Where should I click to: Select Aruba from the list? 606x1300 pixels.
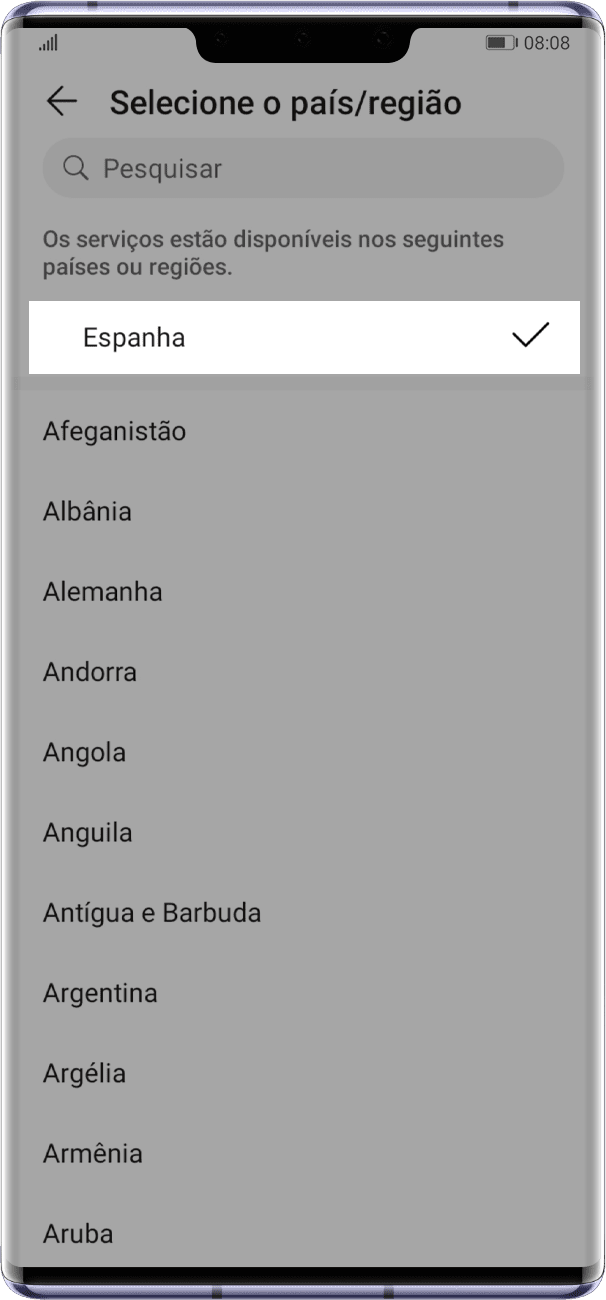coord(78,1233)
